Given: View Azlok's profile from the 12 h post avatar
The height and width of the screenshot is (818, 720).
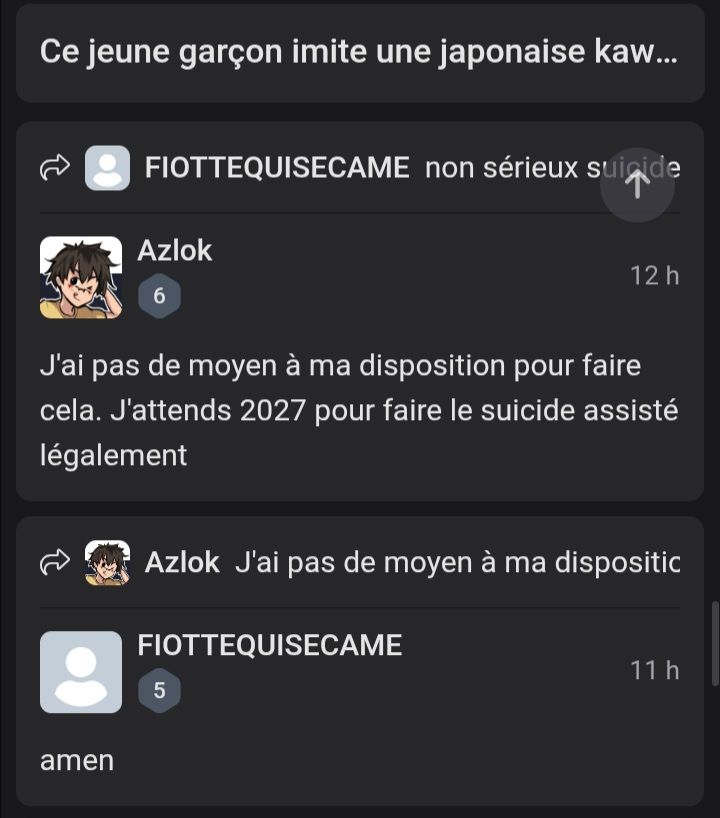Looking at the screenshot, I should (x=80, y=277).
